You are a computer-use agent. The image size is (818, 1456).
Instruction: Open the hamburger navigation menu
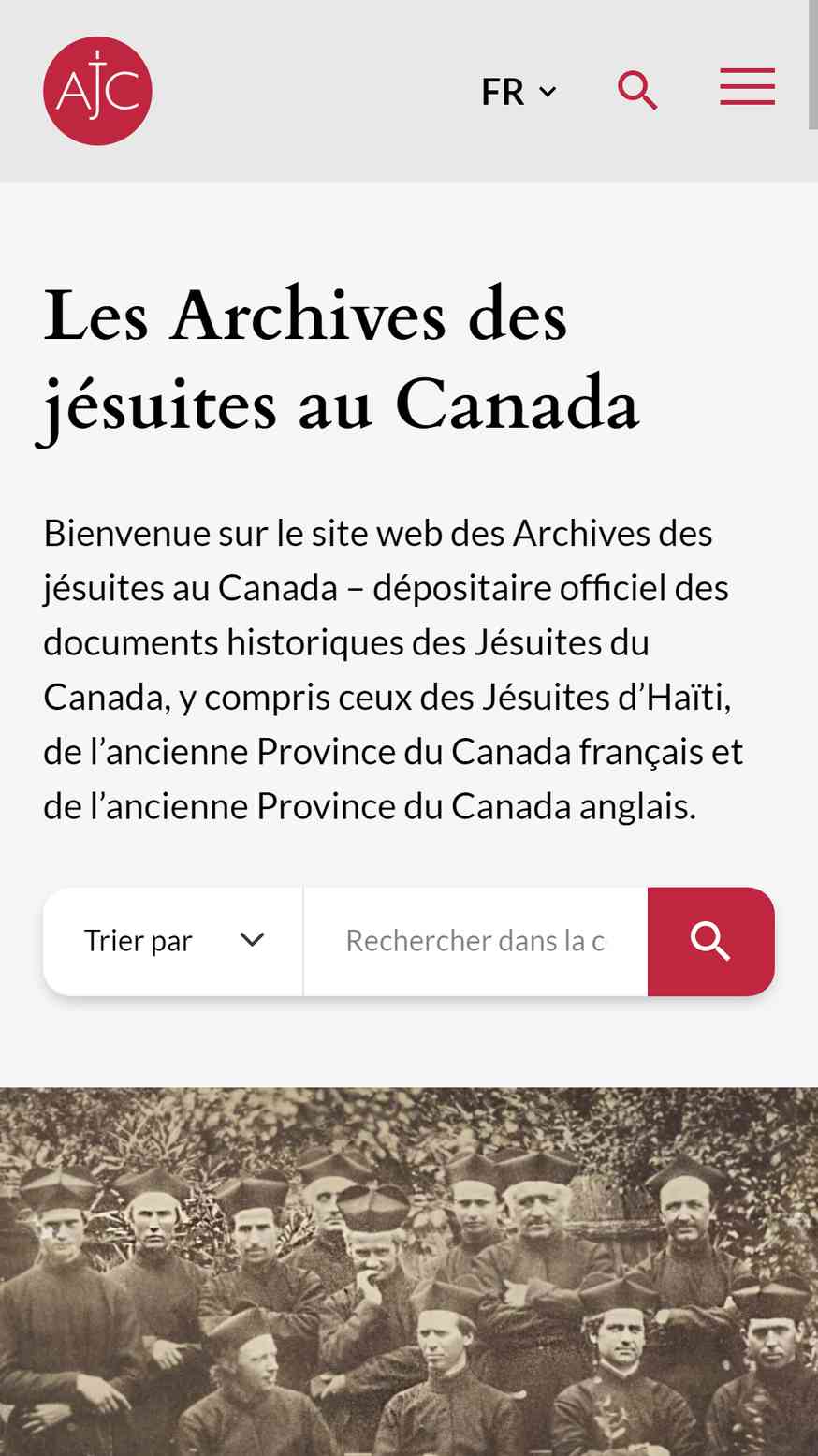point(747,87)
